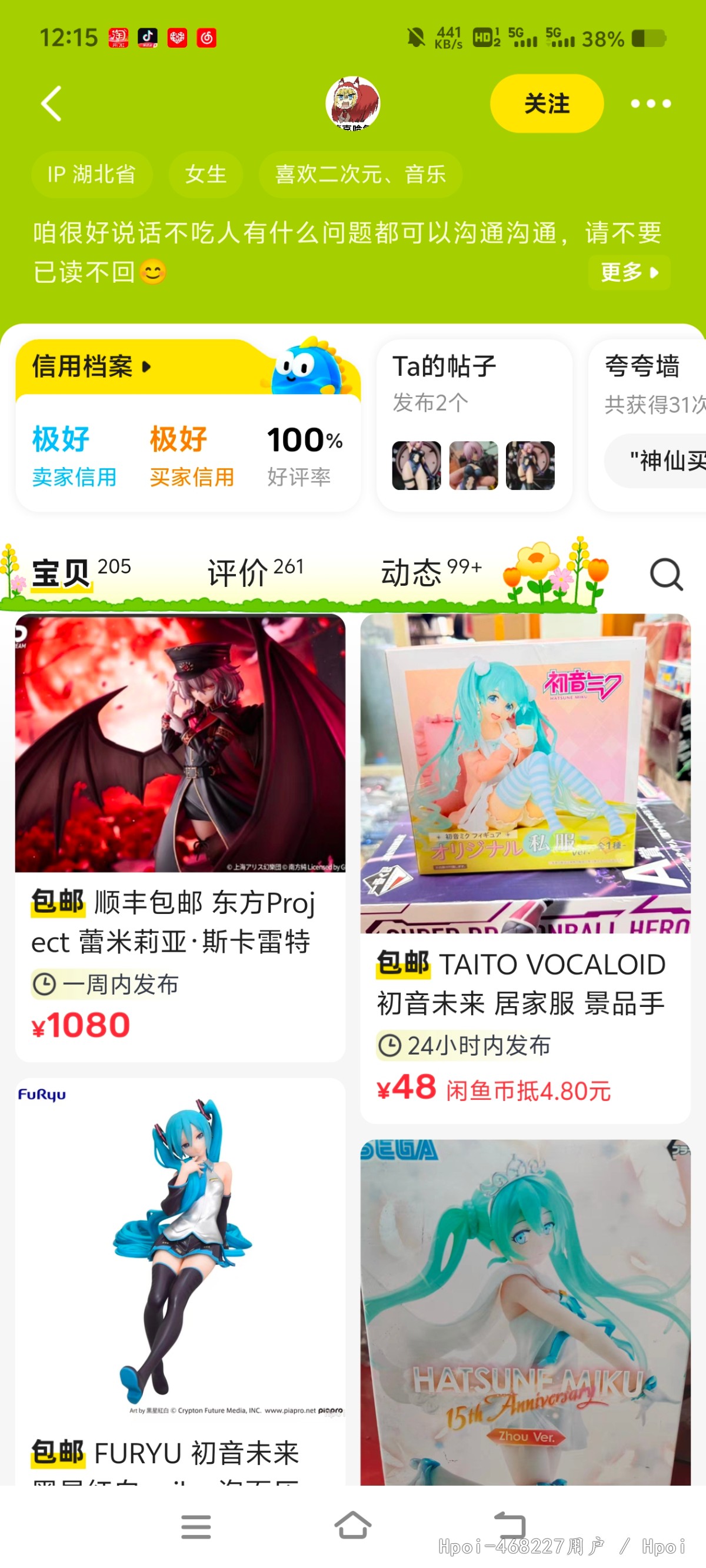Screen dimensions: 706x1568
Task: Tap the system home button
Action: 352,1526
